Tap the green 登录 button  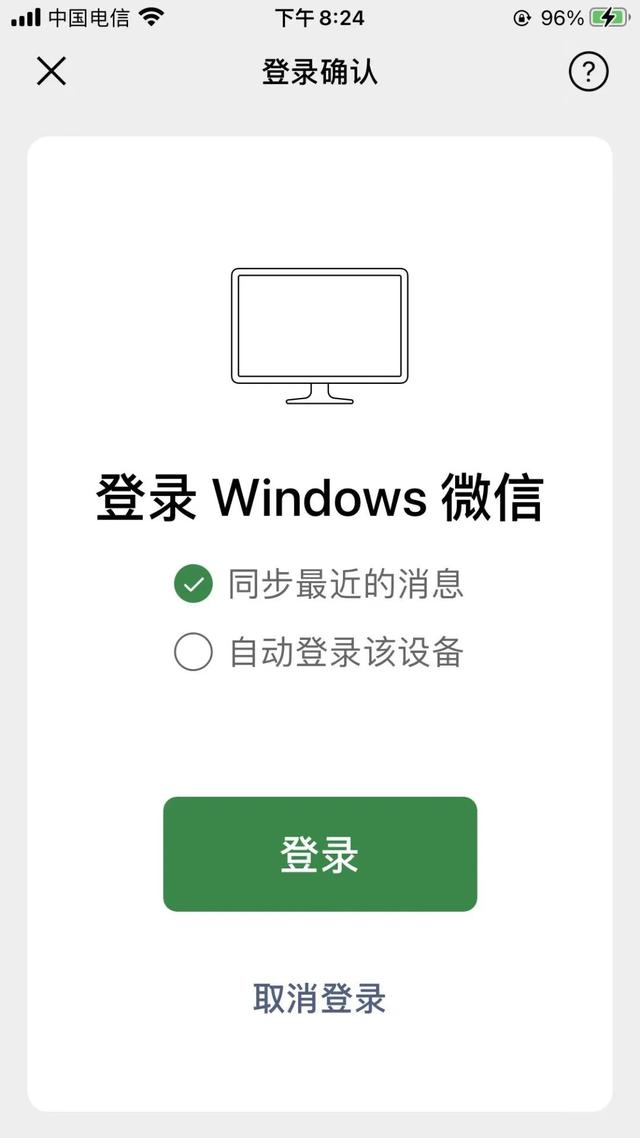pyautogui.click(x=320, y=854)
